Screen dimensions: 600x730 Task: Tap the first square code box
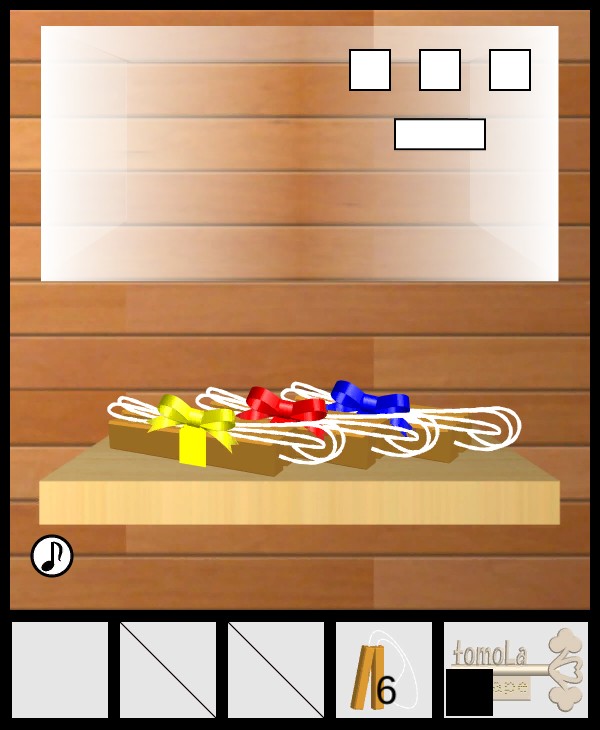(x=370, y=70)
